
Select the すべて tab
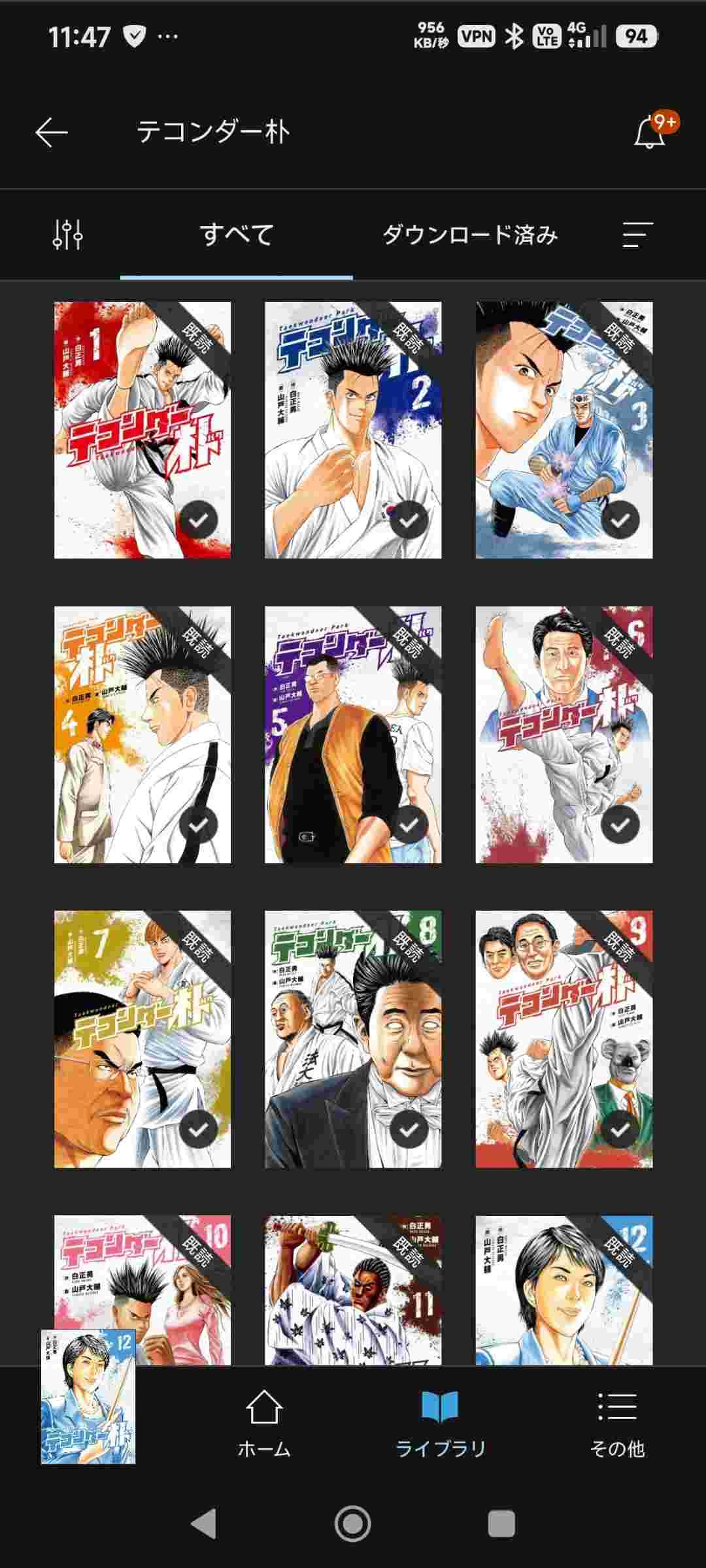pos(237,235)
